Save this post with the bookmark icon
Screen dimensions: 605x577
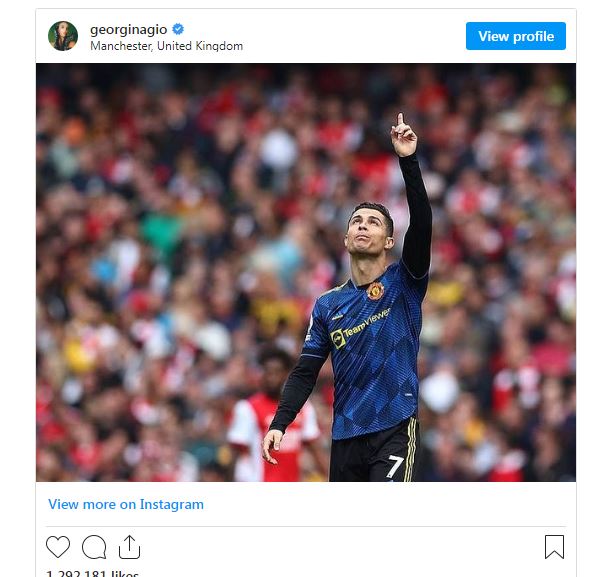[554, 547]
